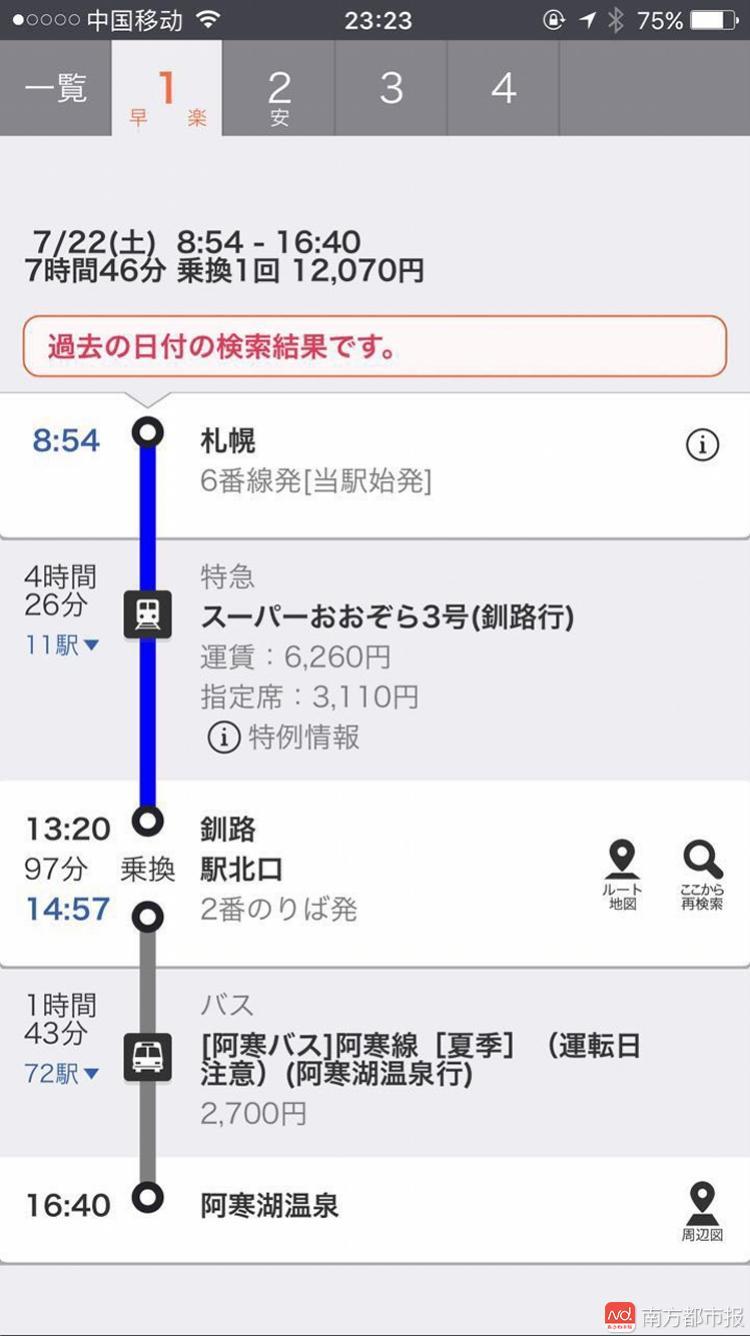Switch to the 一覧 list tab
Screen dimensions: 750x1336
click(55, 89)
